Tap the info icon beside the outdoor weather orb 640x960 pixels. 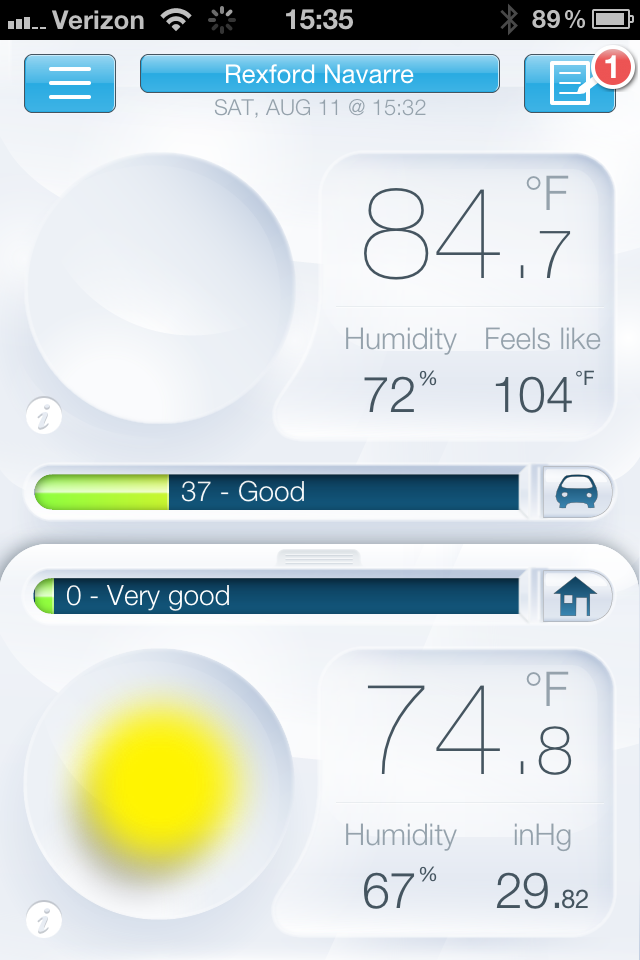(x=44, y=417)
